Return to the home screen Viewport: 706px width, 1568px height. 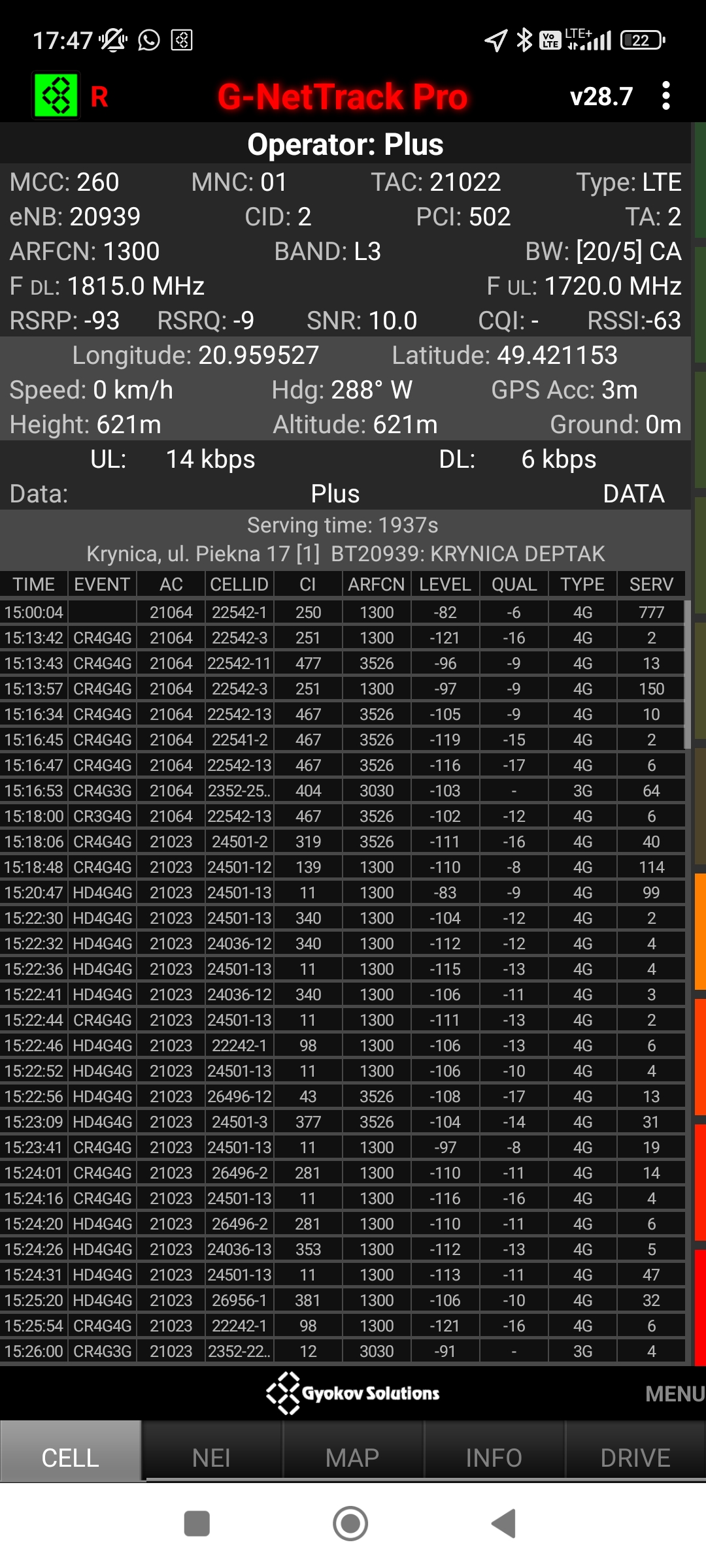350,1524
